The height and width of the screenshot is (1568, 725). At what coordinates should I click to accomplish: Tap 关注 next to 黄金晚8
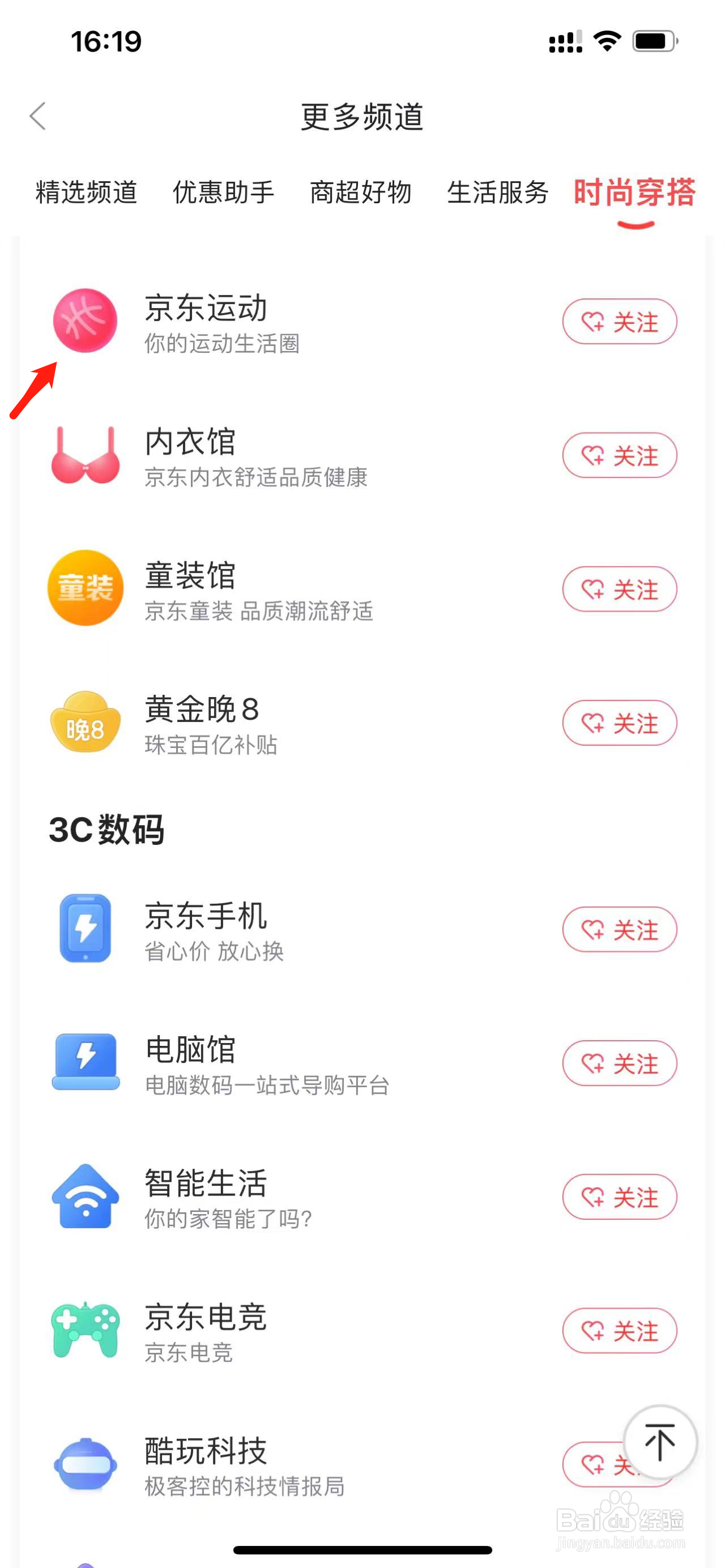(619, 723)
